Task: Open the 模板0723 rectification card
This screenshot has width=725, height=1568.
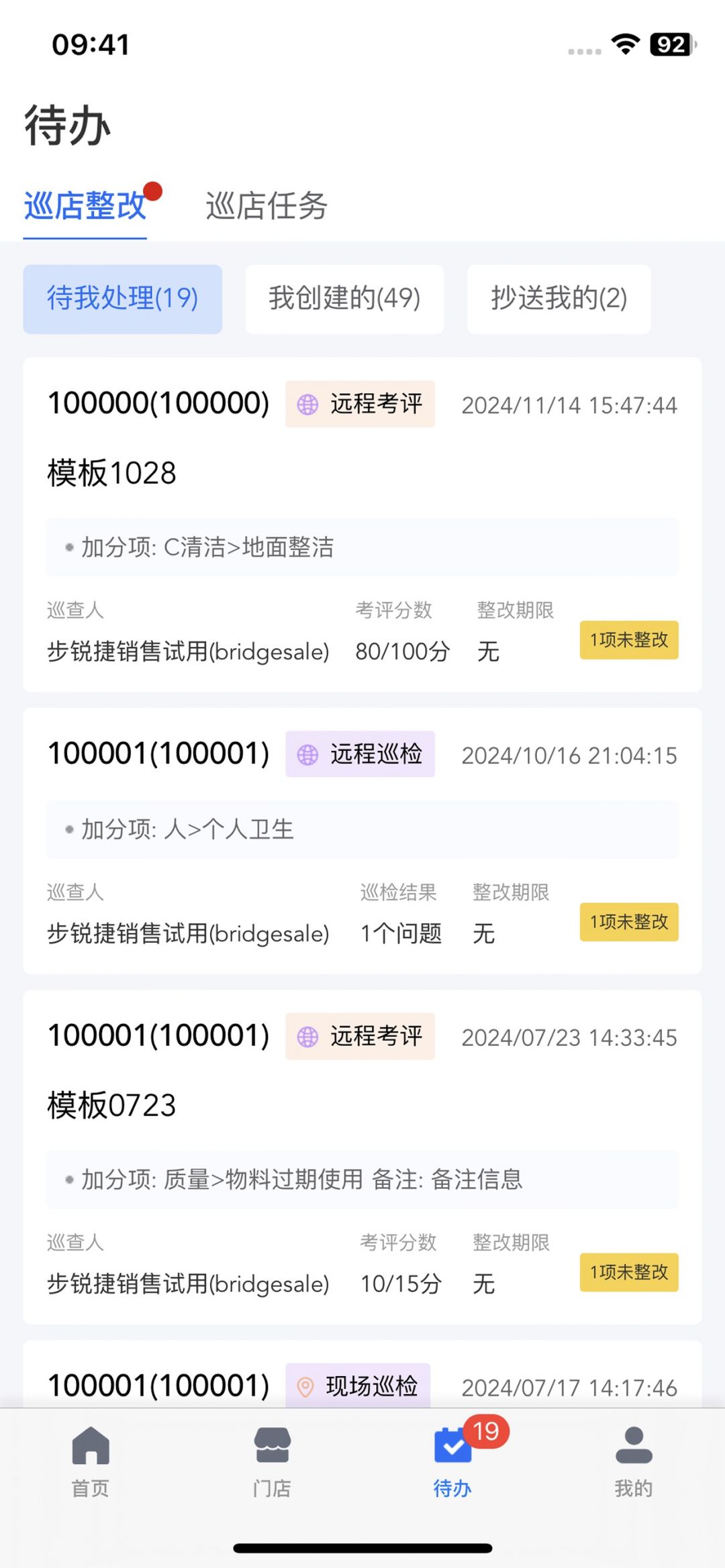Action: click(362, 1106)
